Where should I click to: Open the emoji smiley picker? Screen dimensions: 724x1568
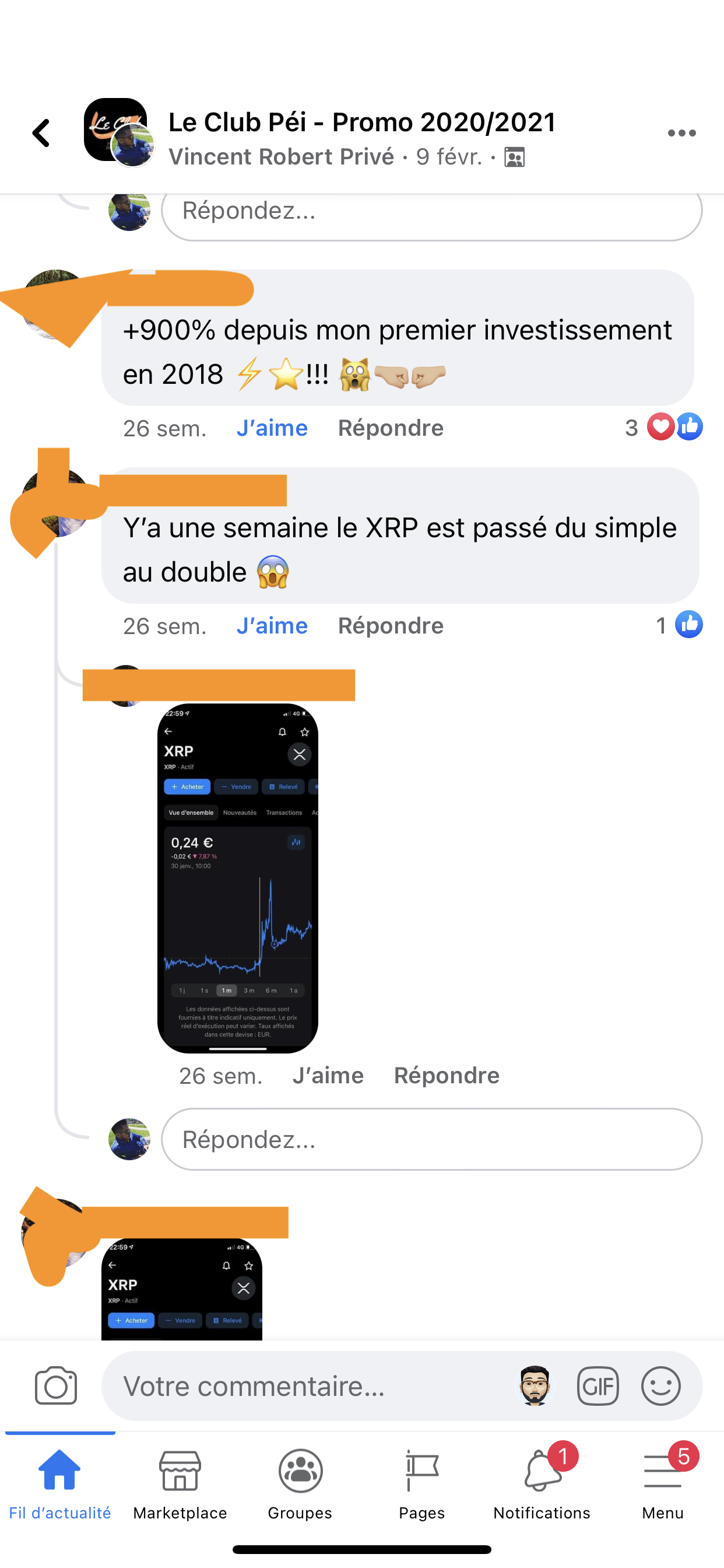[x=660, y=1386]
